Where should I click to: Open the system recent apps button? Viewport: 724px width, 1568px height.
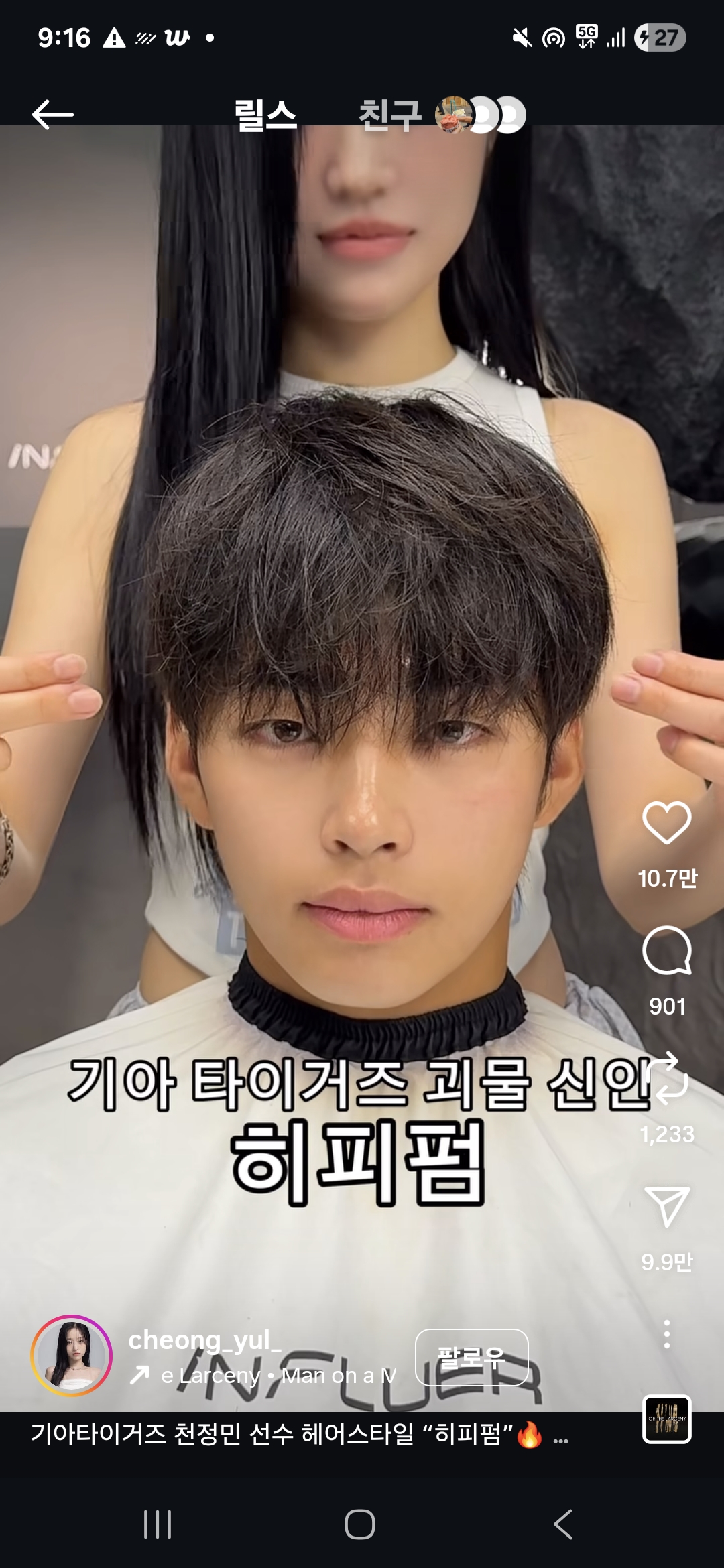[158, 1524]
